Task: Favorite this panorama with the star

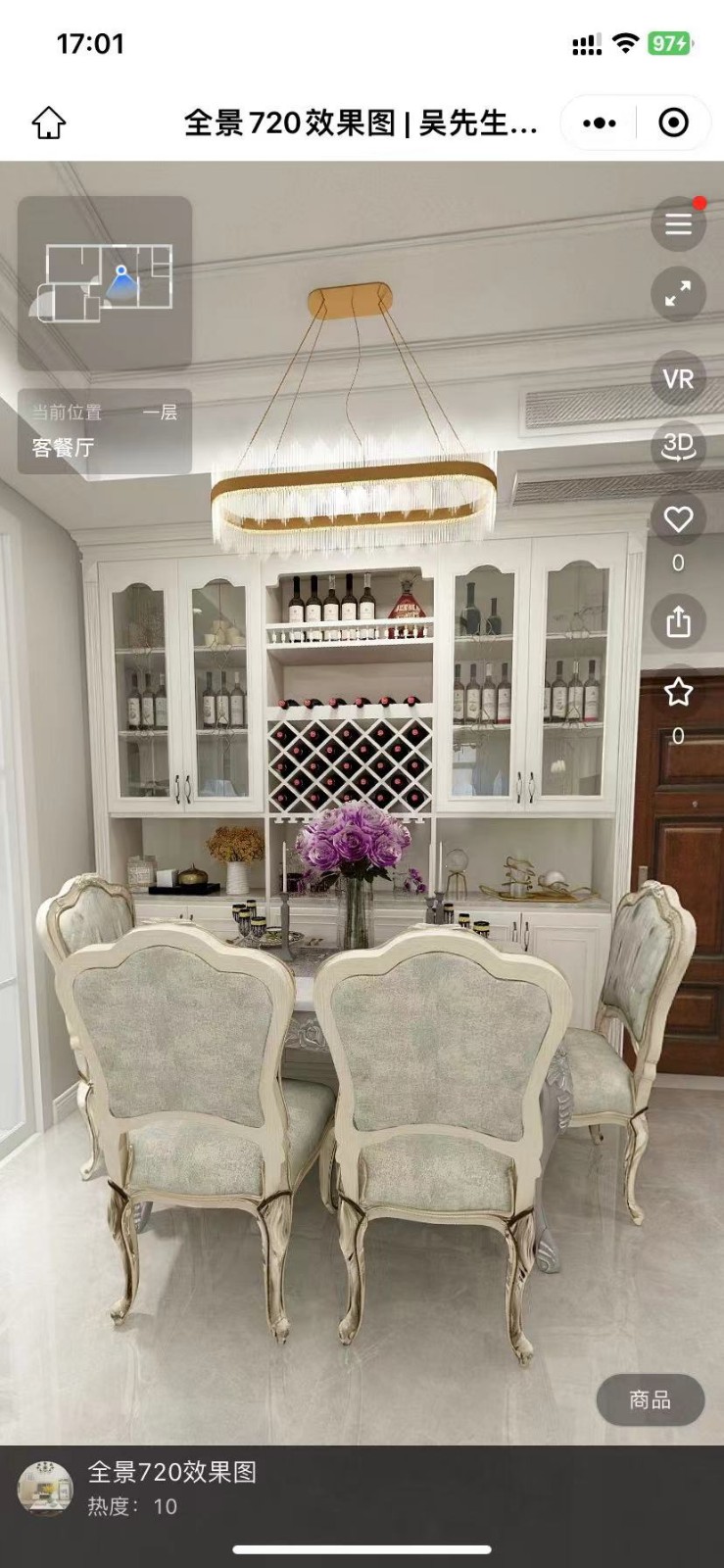Action: (x=678, y=693)
